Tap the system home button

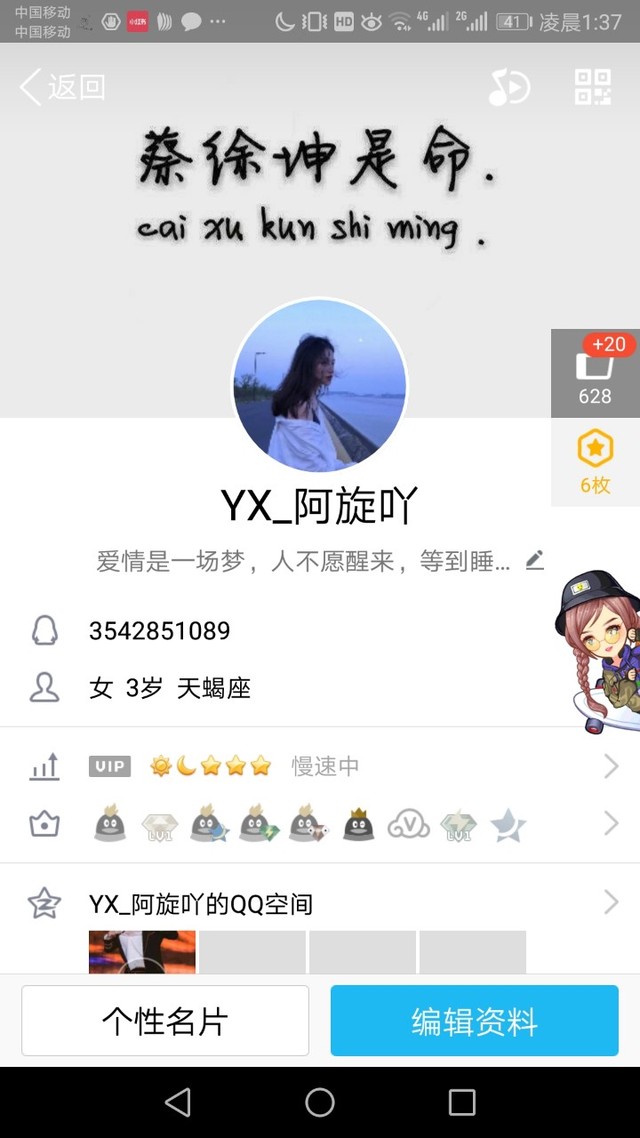tap(320, 1102)
